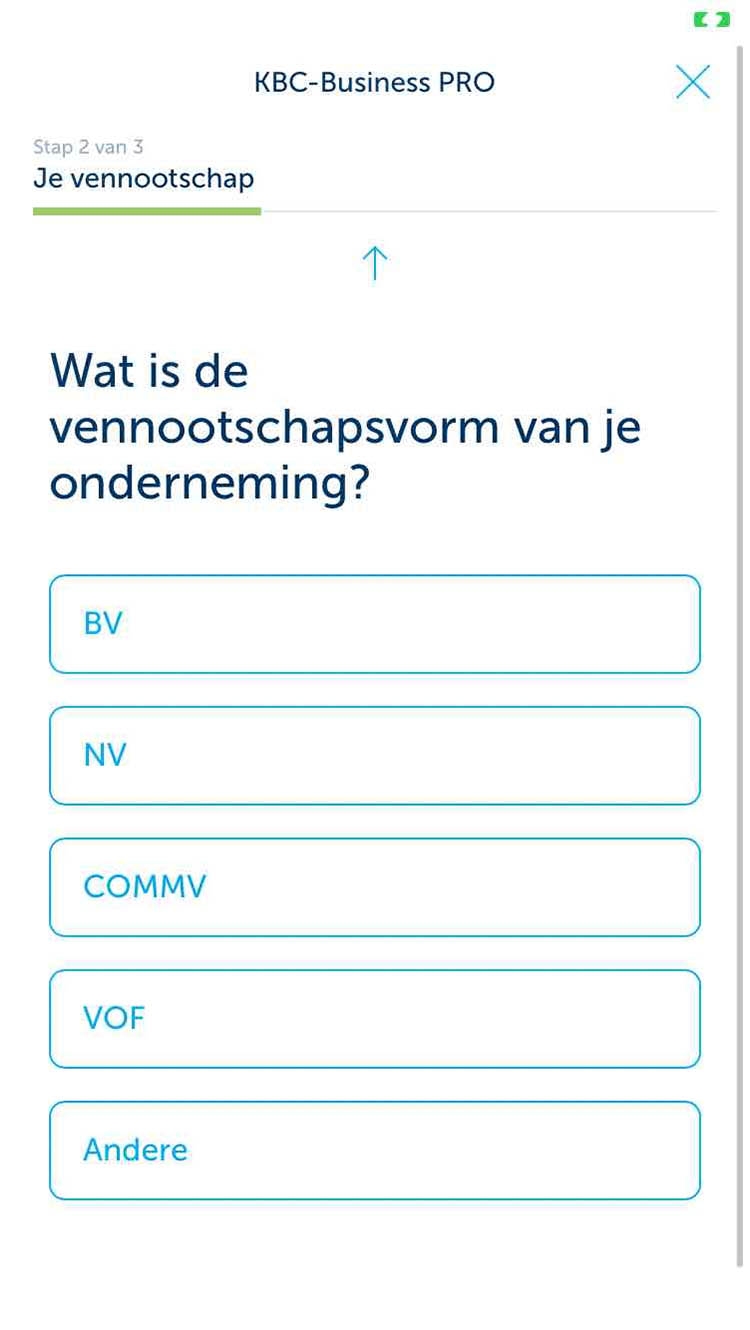The height and width of the screenshot is (1330, 750).
Task: Go back up with the arrow
Action: click(374, 263)
